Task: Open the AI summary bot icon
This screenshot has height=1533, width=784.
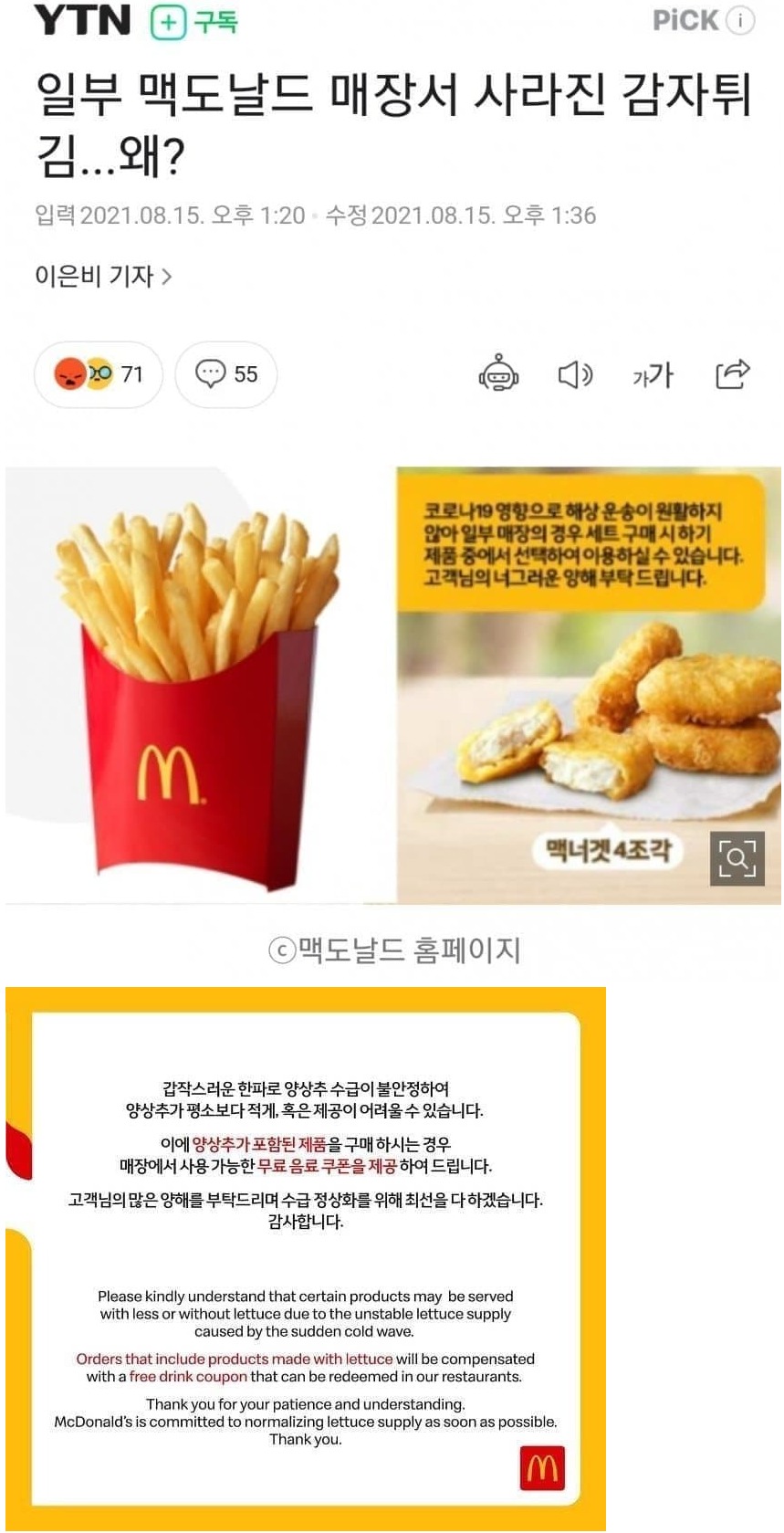Action: (498, 374)
